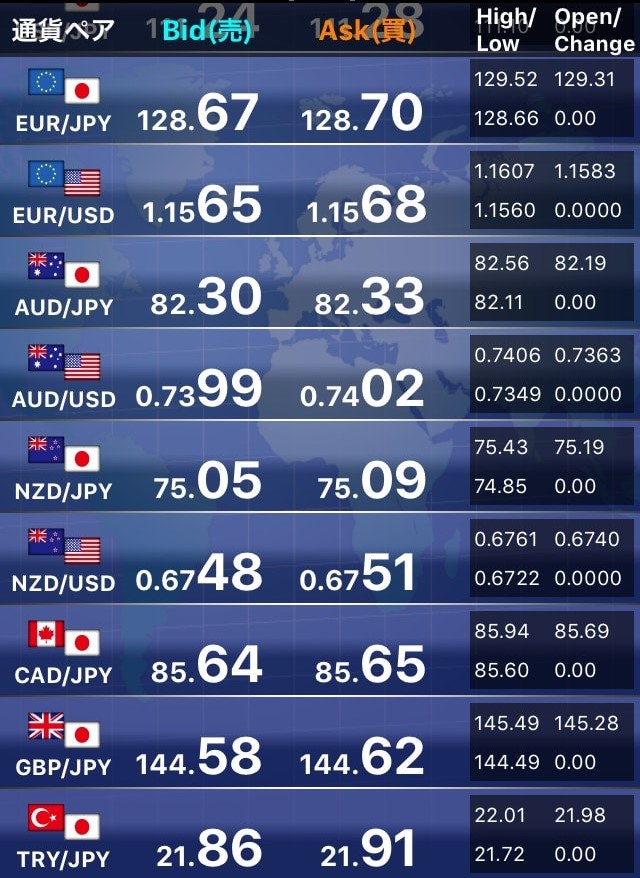Image resolution: width=640 pixels, height=878 pixels.
Task: View the GBP/JPY pair details
Action: (x=64, y=747)
